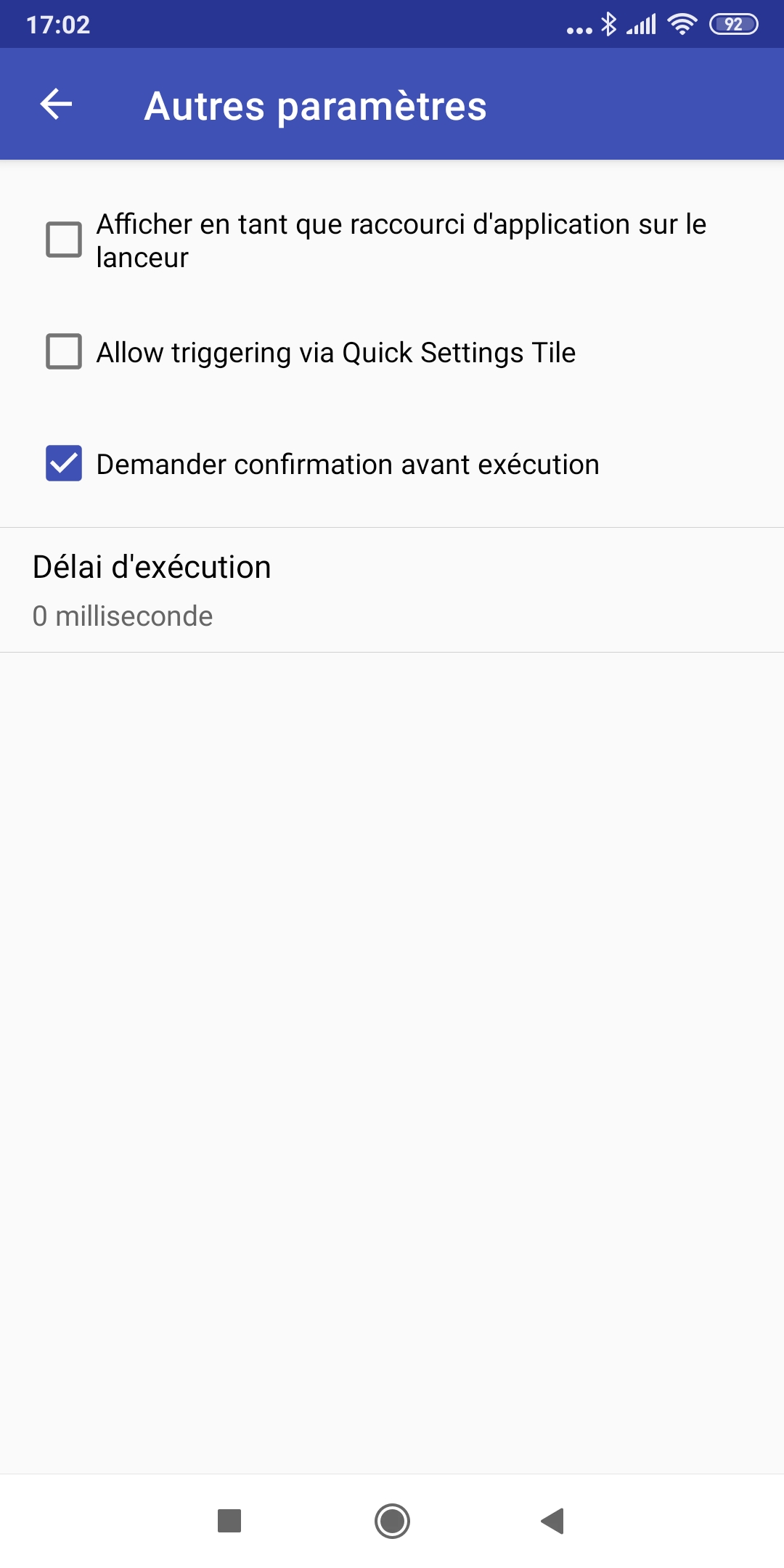The width and height of the screenshot is (784, 1568).
Task: Tap the Autres paramètres title
Action: coord(316,106)
